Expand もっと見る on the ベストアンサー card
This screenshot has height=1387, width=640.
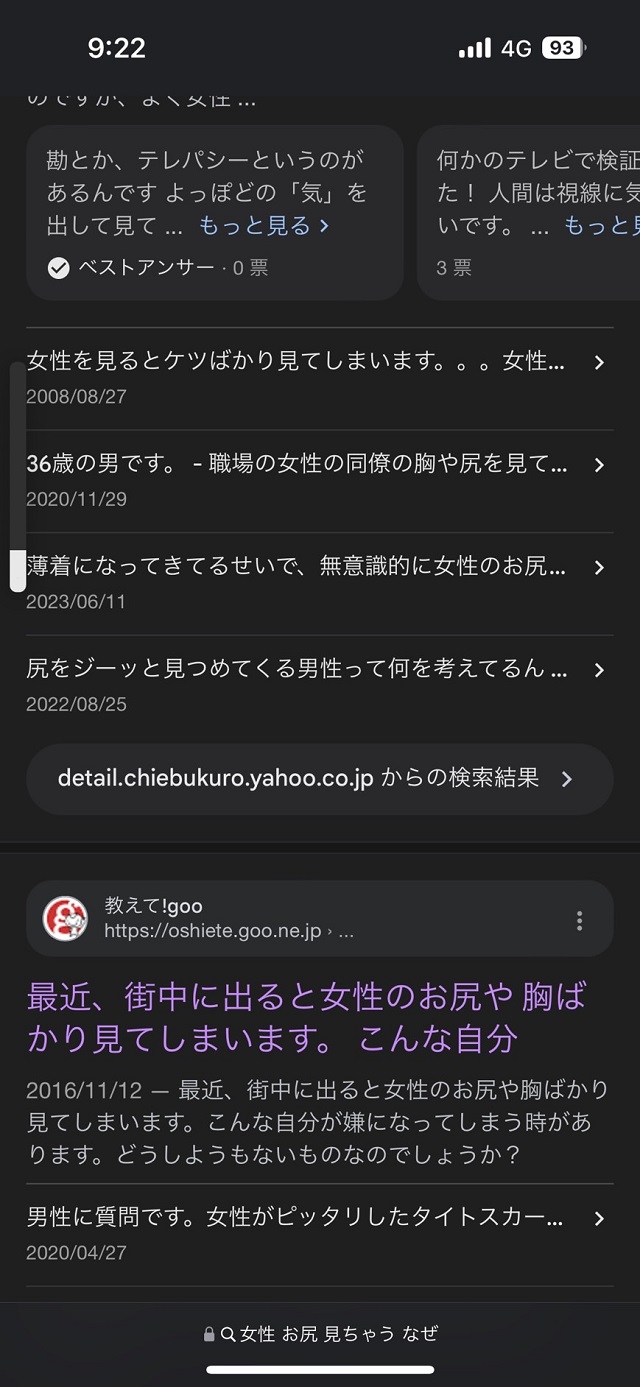(264, 226)
